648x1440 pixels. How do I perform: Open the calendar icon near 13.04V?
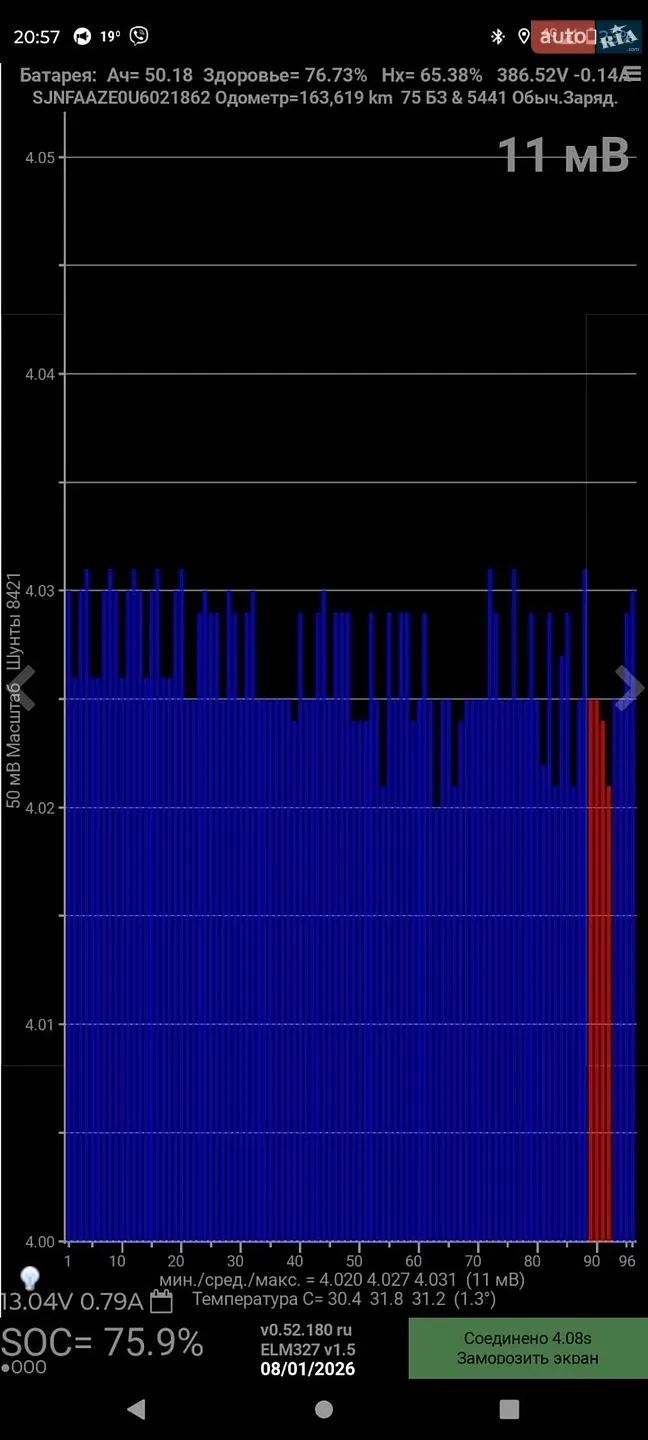pos(161,1301)
